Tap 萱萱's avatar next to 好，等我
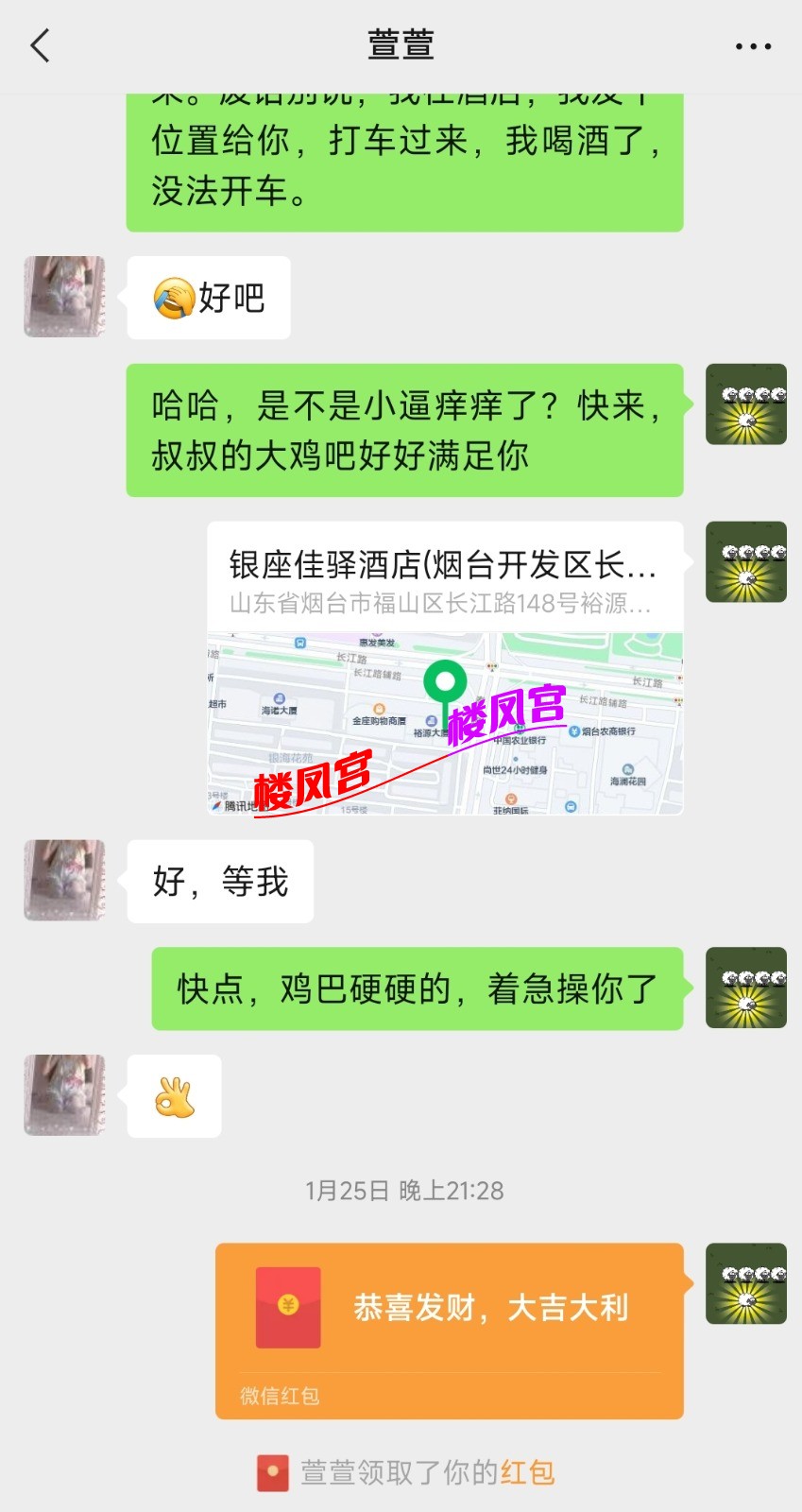802x1512 pixels. (x=64, y=881)
